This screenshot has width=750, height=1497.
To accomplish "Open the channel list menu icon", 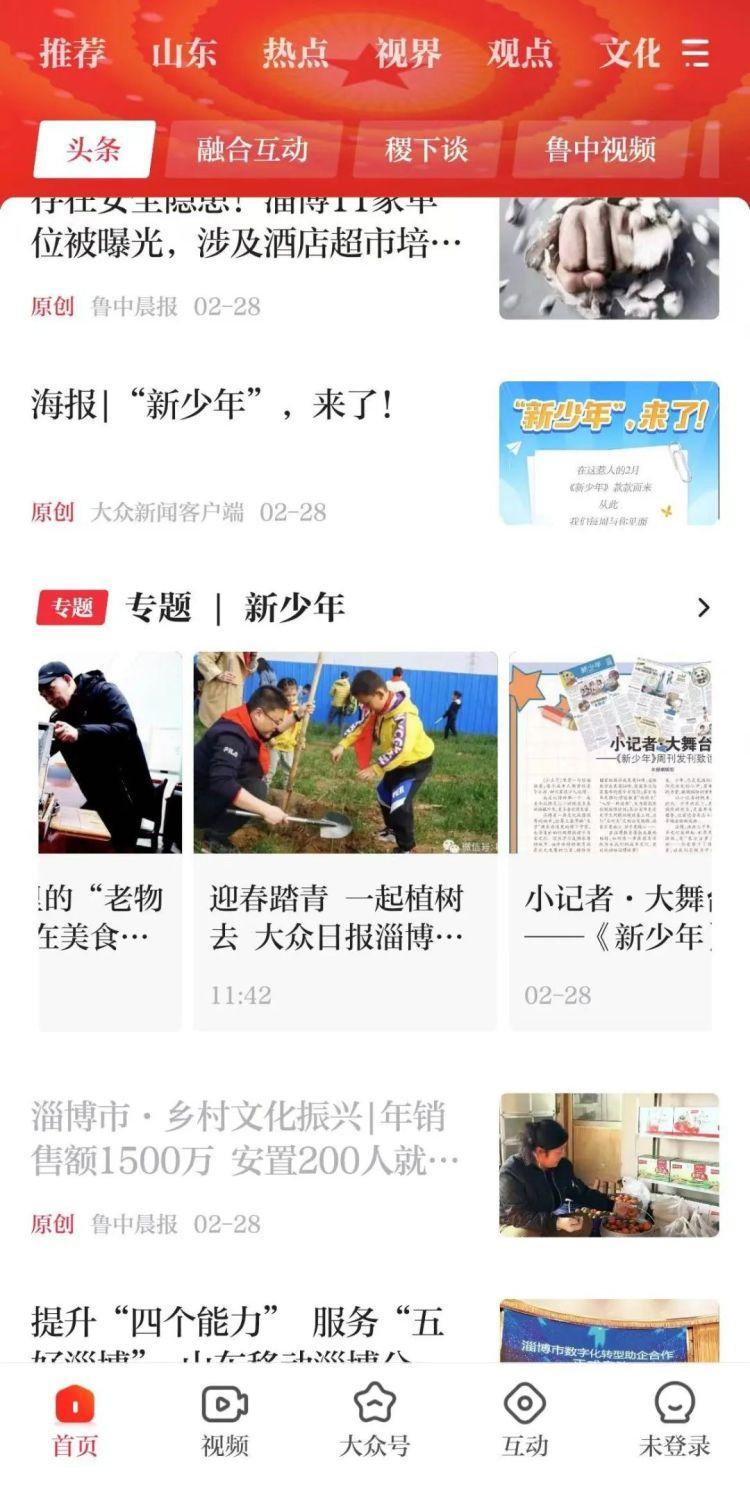I will pos(695,53).
